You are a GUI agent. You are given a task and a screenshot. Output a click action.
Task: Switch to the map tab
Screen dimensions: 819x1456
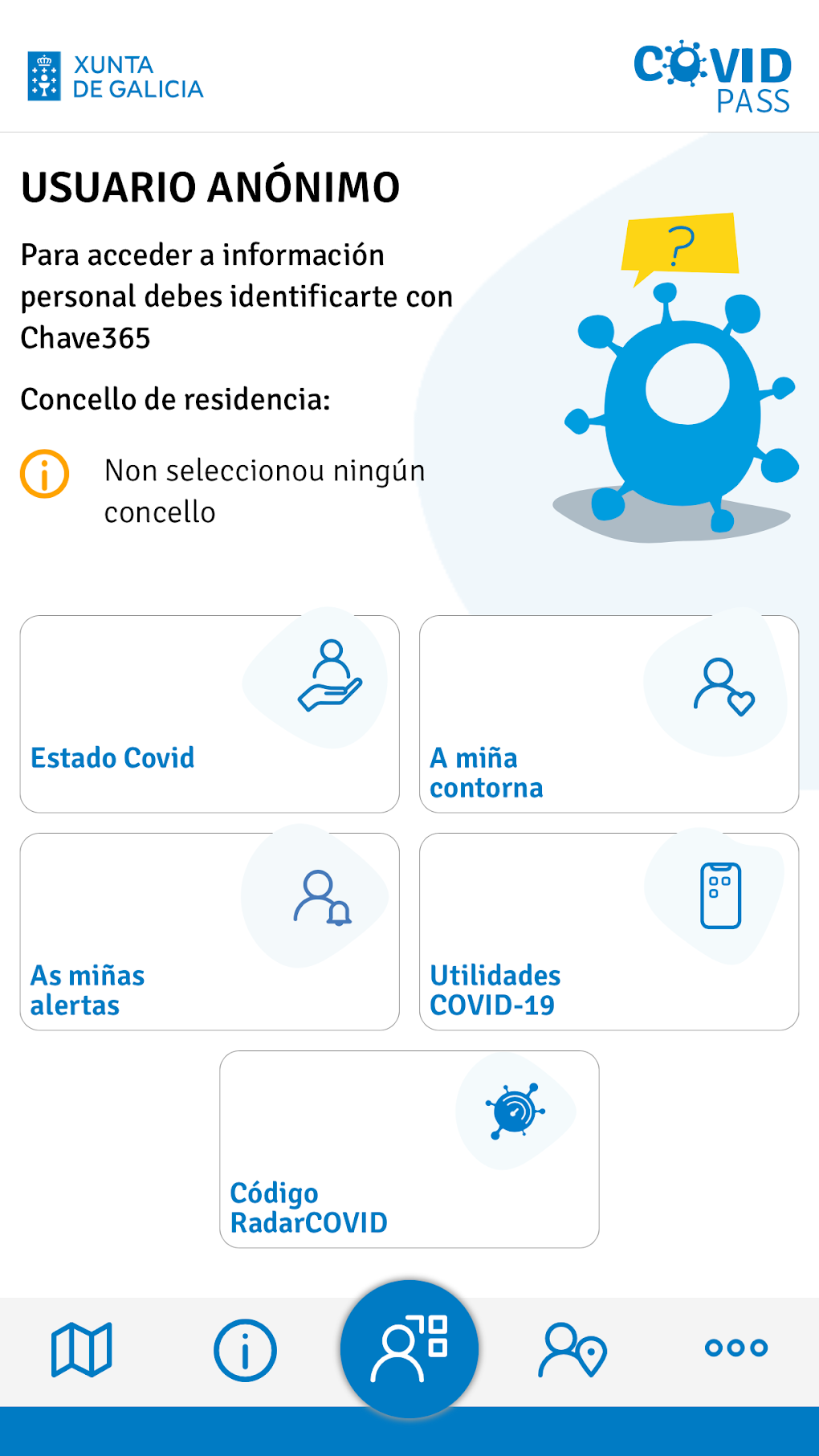click(81, 1350)
